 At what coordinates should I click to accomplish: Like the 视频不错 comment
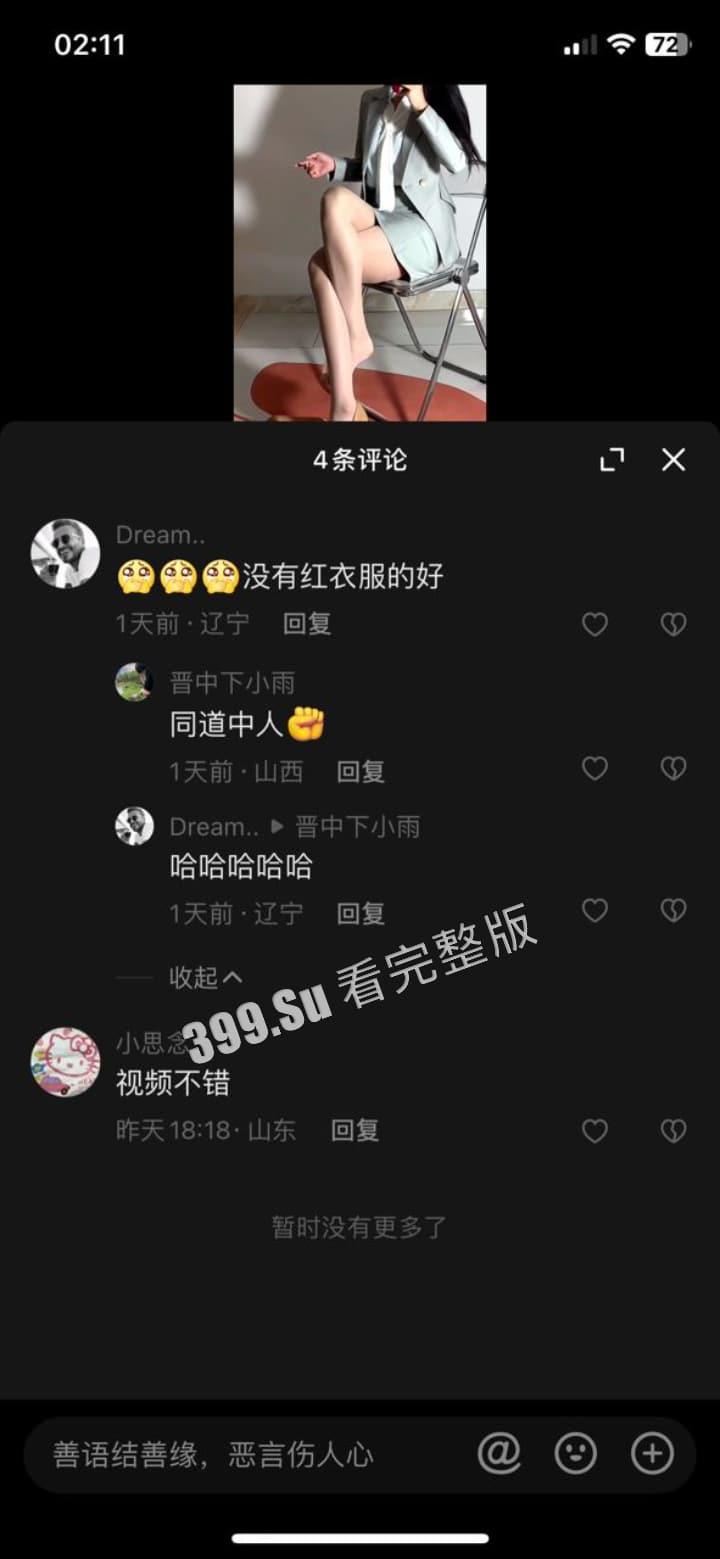tap(595, 1131)
